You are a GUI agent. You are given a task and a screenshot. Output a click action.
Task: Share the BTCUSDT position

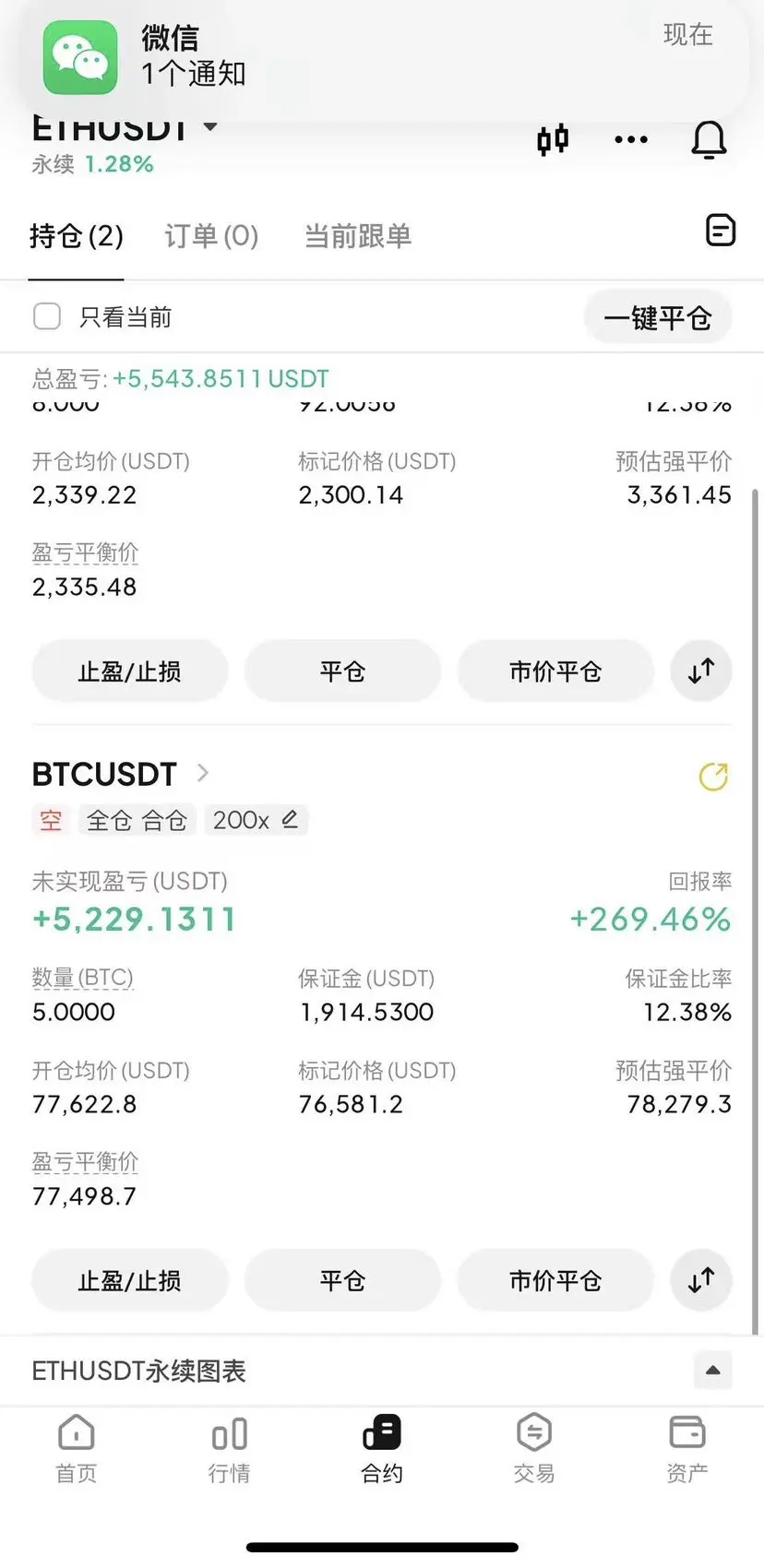tap(713, 777)
